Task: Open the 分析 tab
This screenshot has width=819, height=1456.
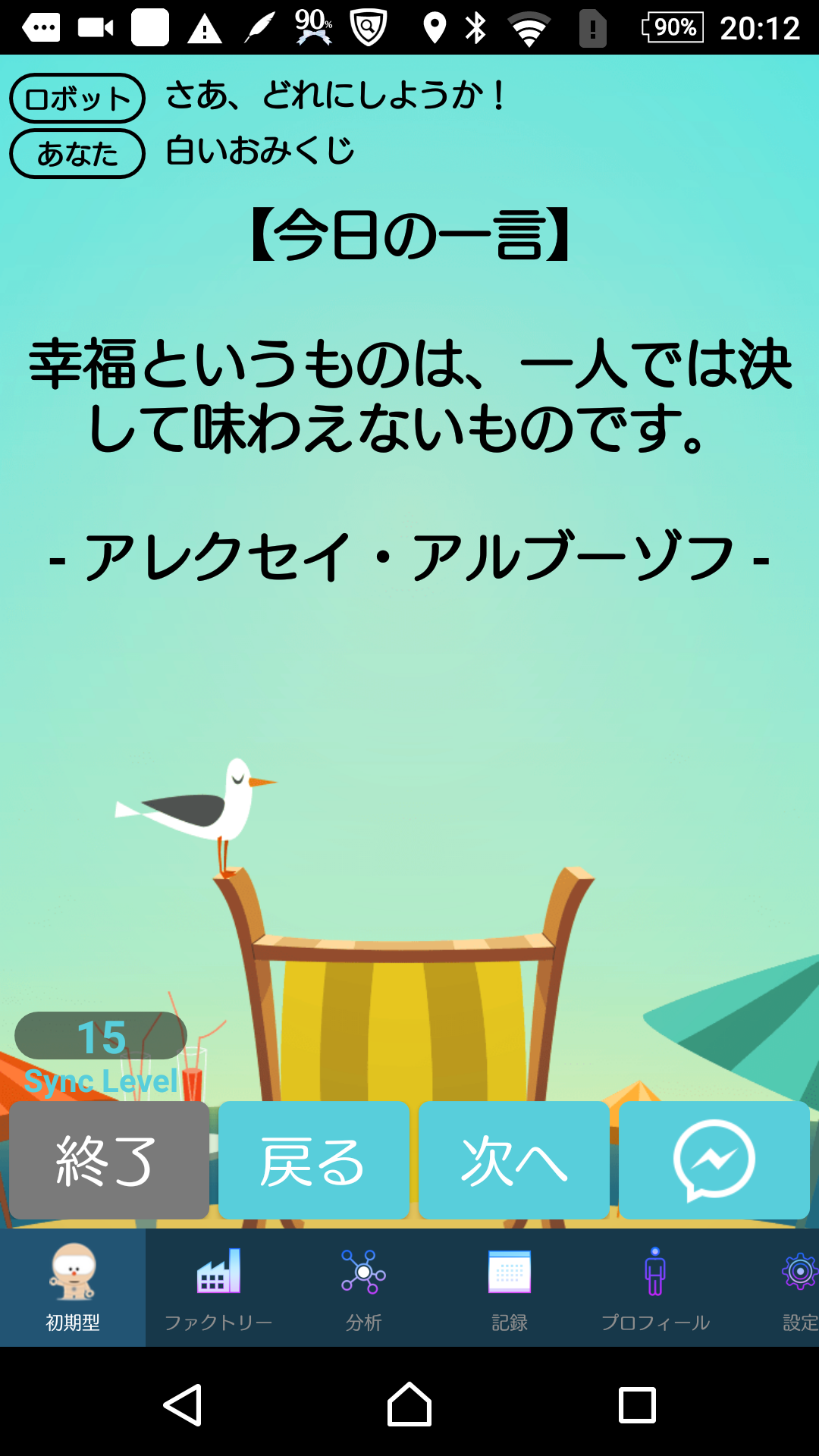Action: [x=364, y=1288]
